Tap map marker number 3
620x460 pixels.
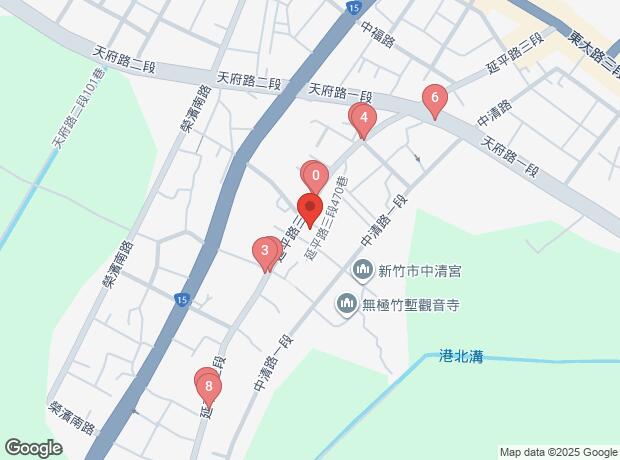(x=265, y=250)
